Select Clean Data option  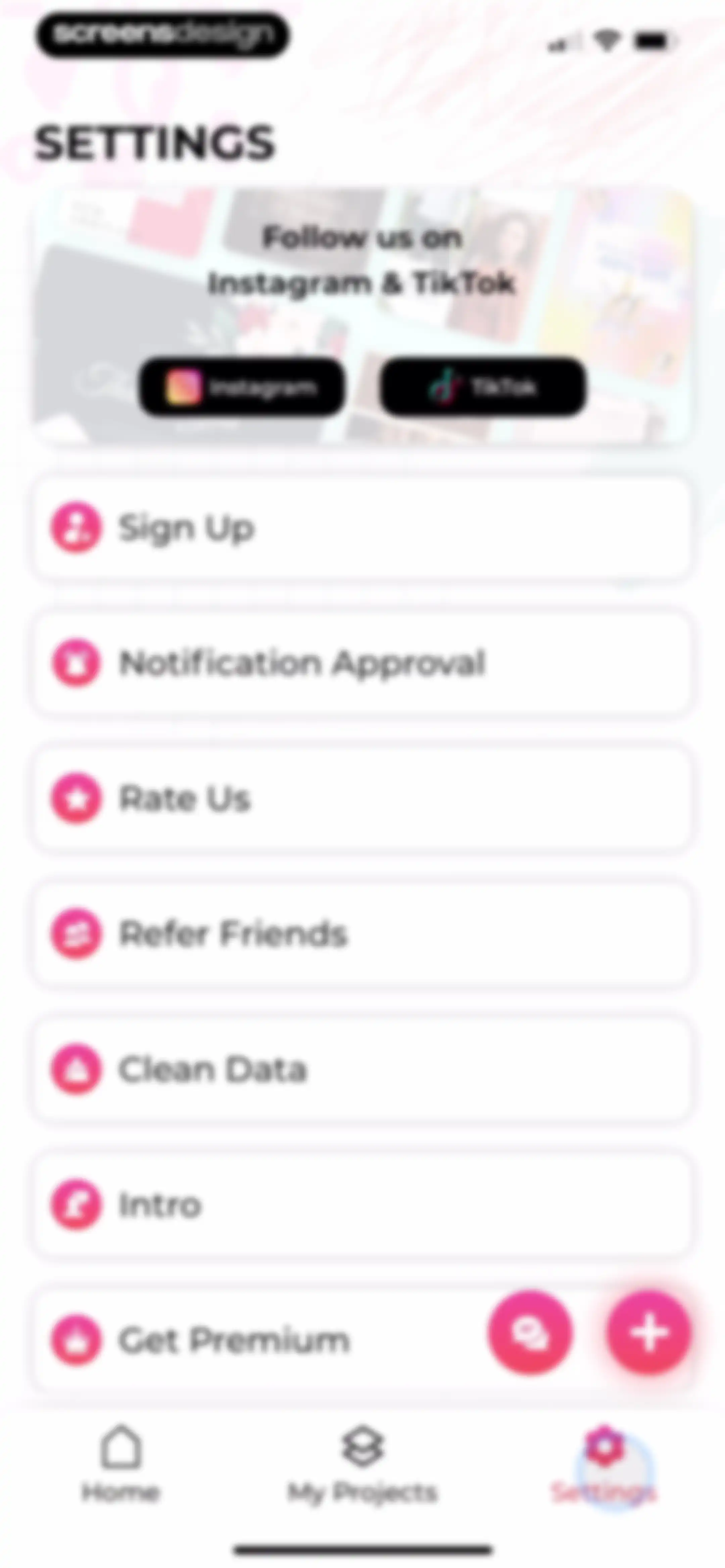[x=361, y=1069]
